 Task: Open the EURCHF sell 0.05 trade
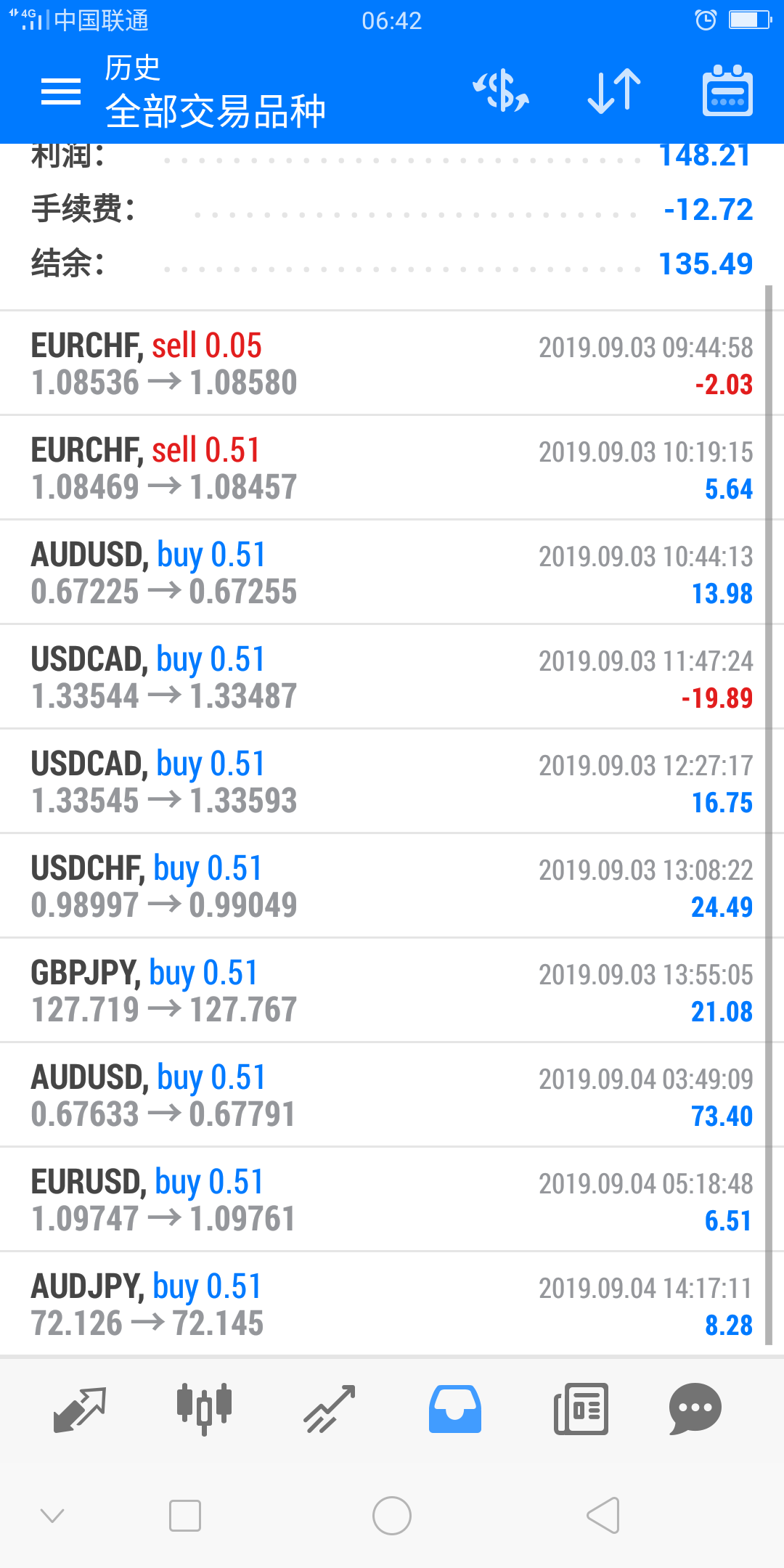pyautogui.click(x=392, y=363)
